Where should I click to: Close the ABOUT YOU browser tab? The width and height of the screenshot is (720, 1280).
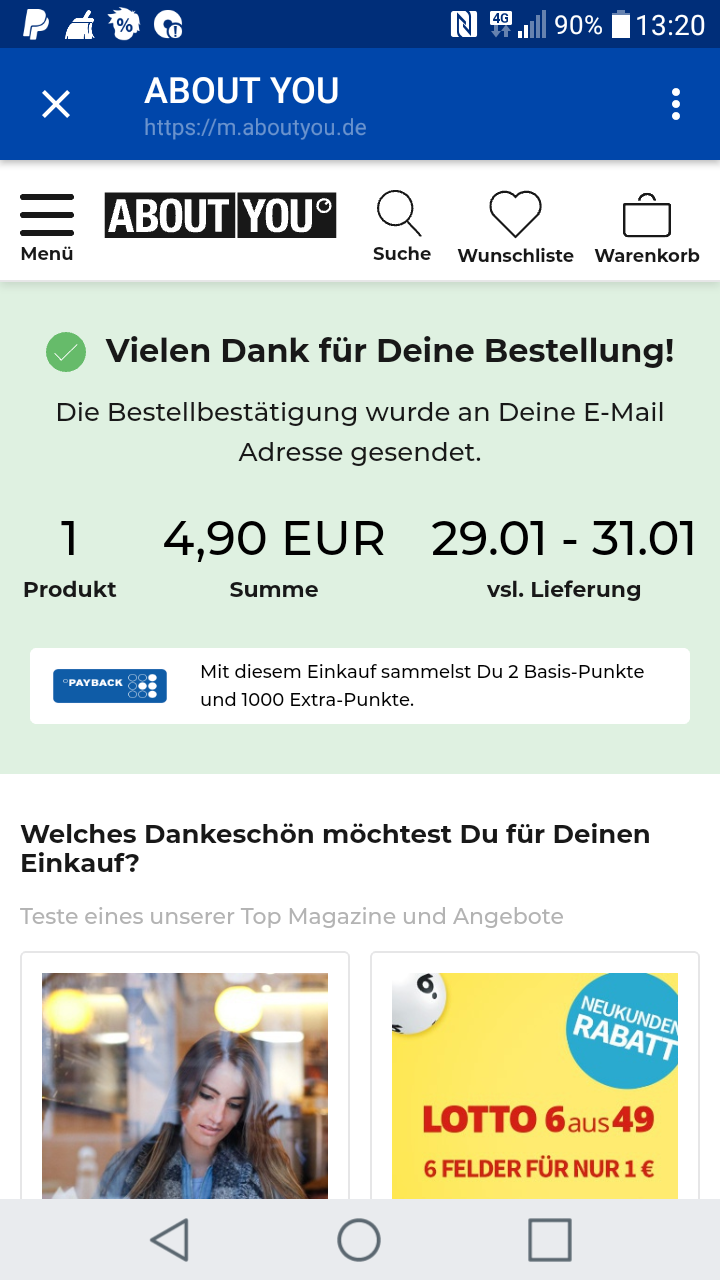point(56,104)
